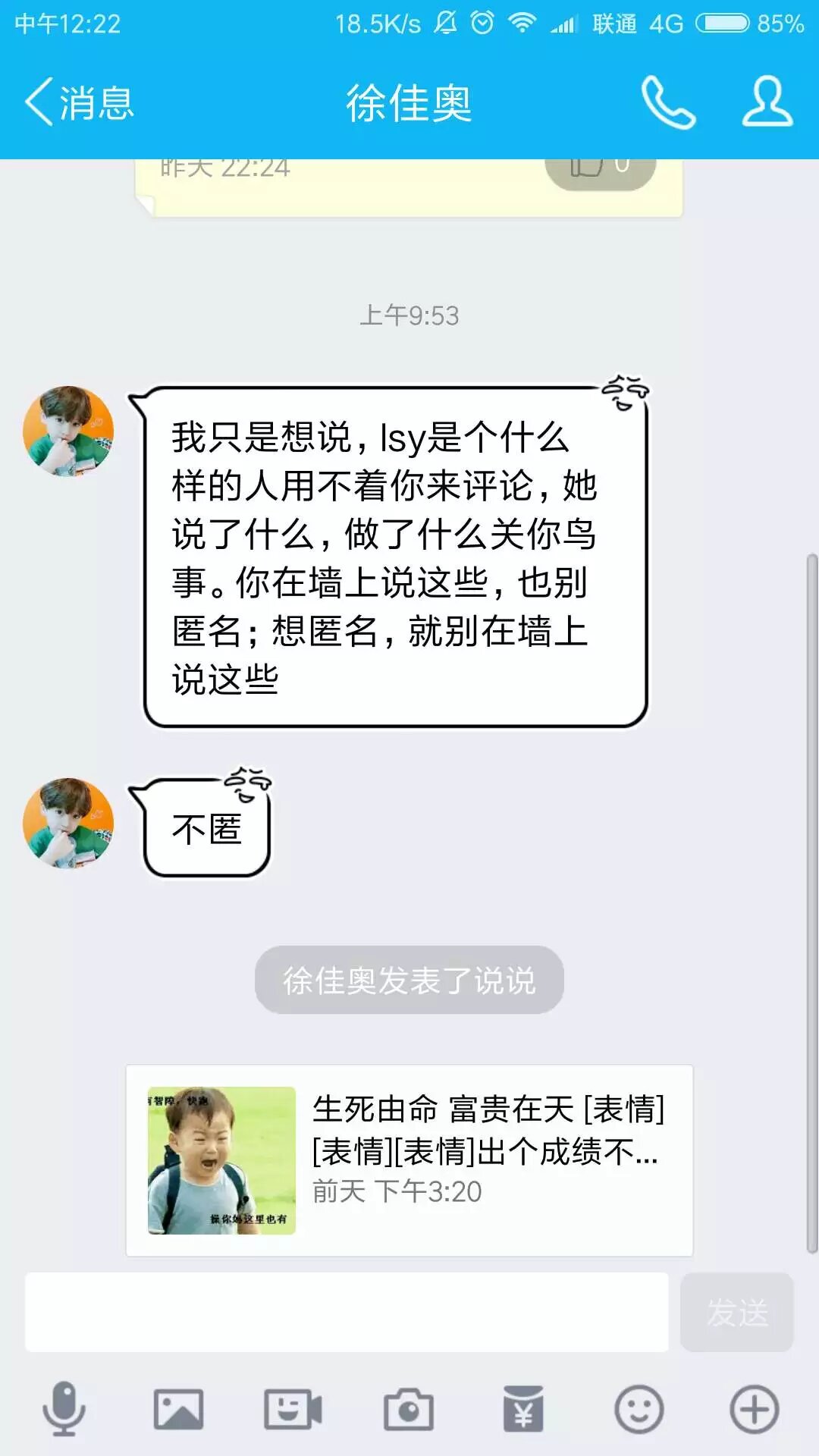
Task: Focus the message text input box
Action: tap(347, 1312)
